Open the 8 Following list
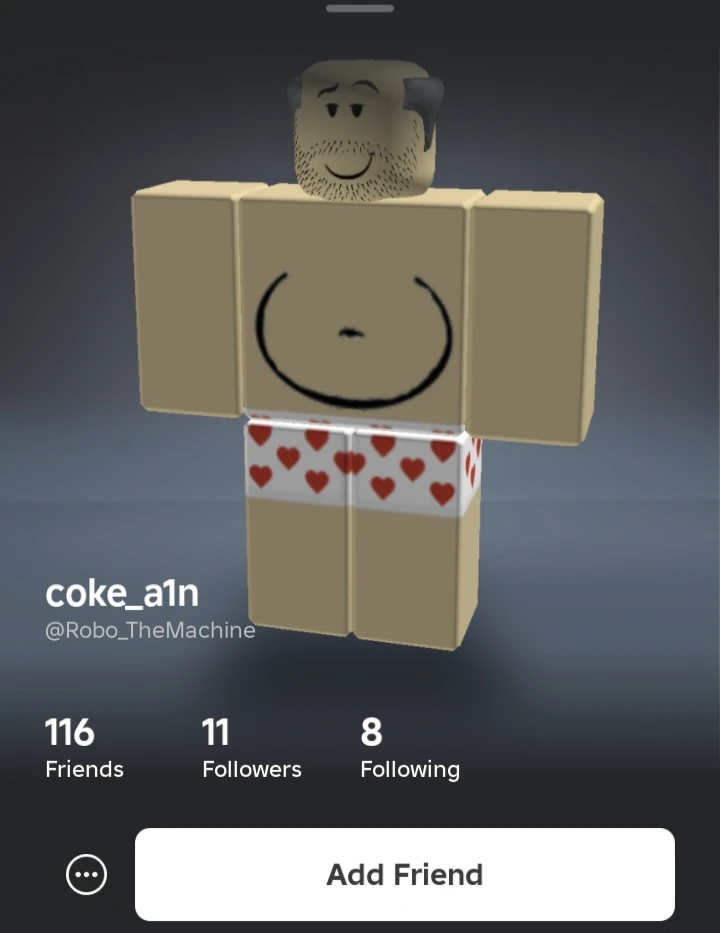Image resolution: width=720 pixels, height=933 pixels. click(409, 748)
